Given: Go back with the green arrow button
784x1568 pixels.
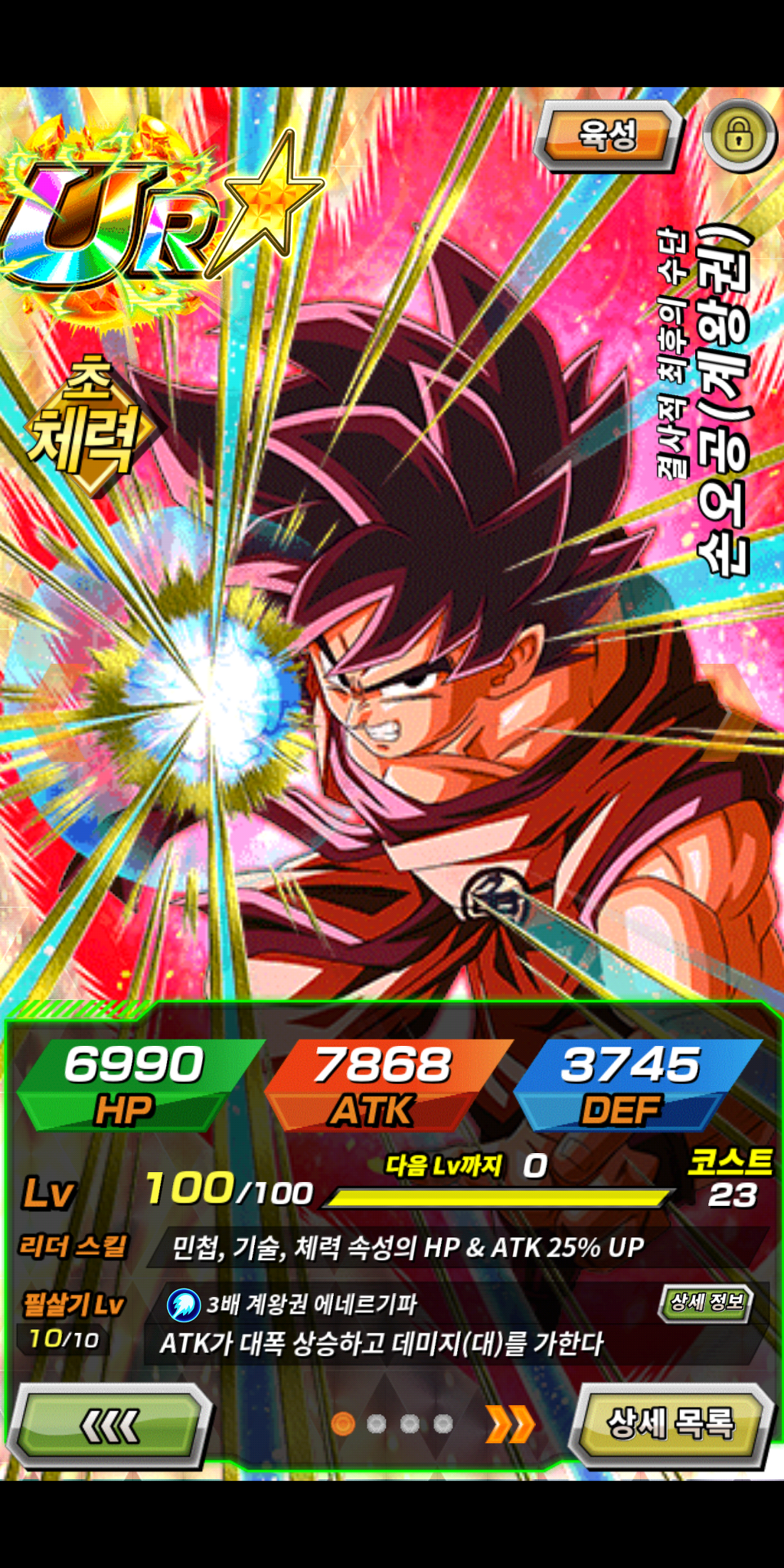Looking at the screenshot, I should (109, 1426).
